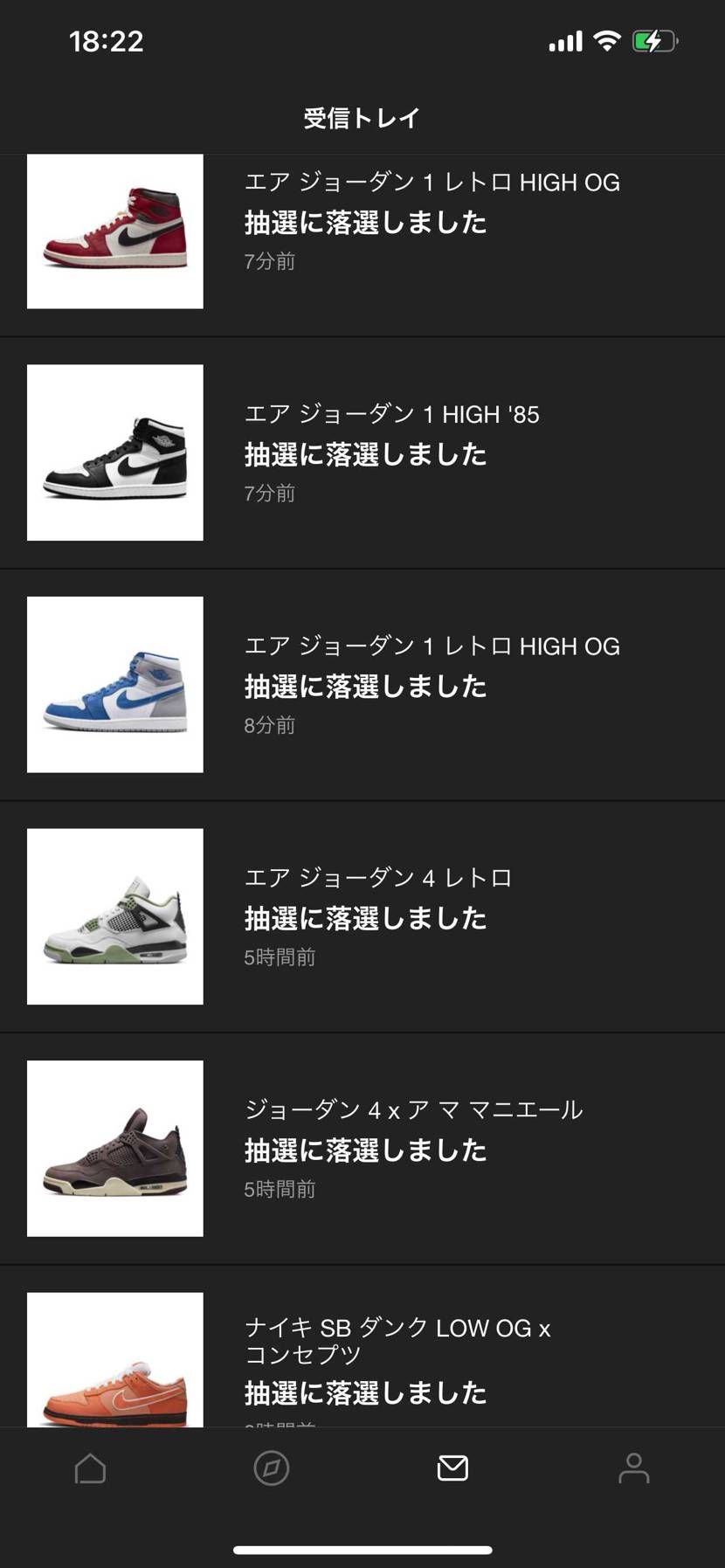
Task: Open the Inbox envelope icon
Action: point(452,1468)
